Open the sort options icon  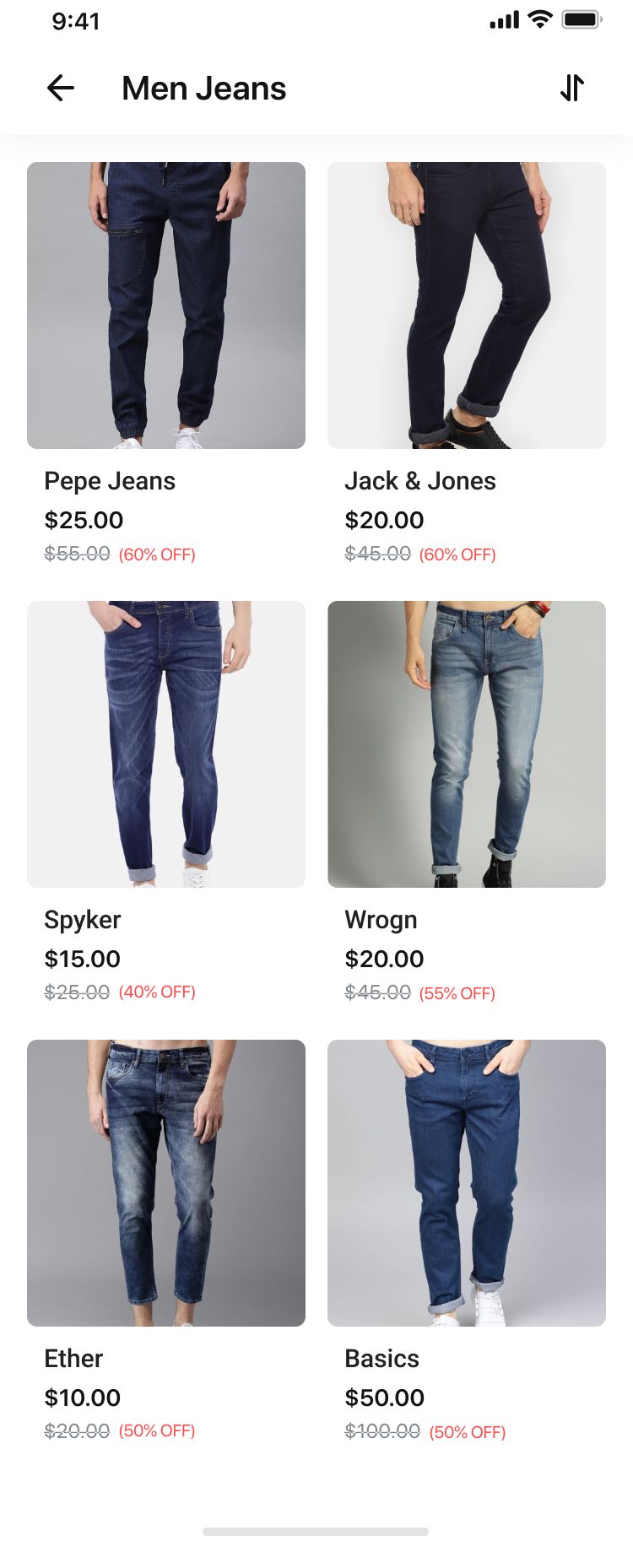pyautogui.click(x=572, y=88)
